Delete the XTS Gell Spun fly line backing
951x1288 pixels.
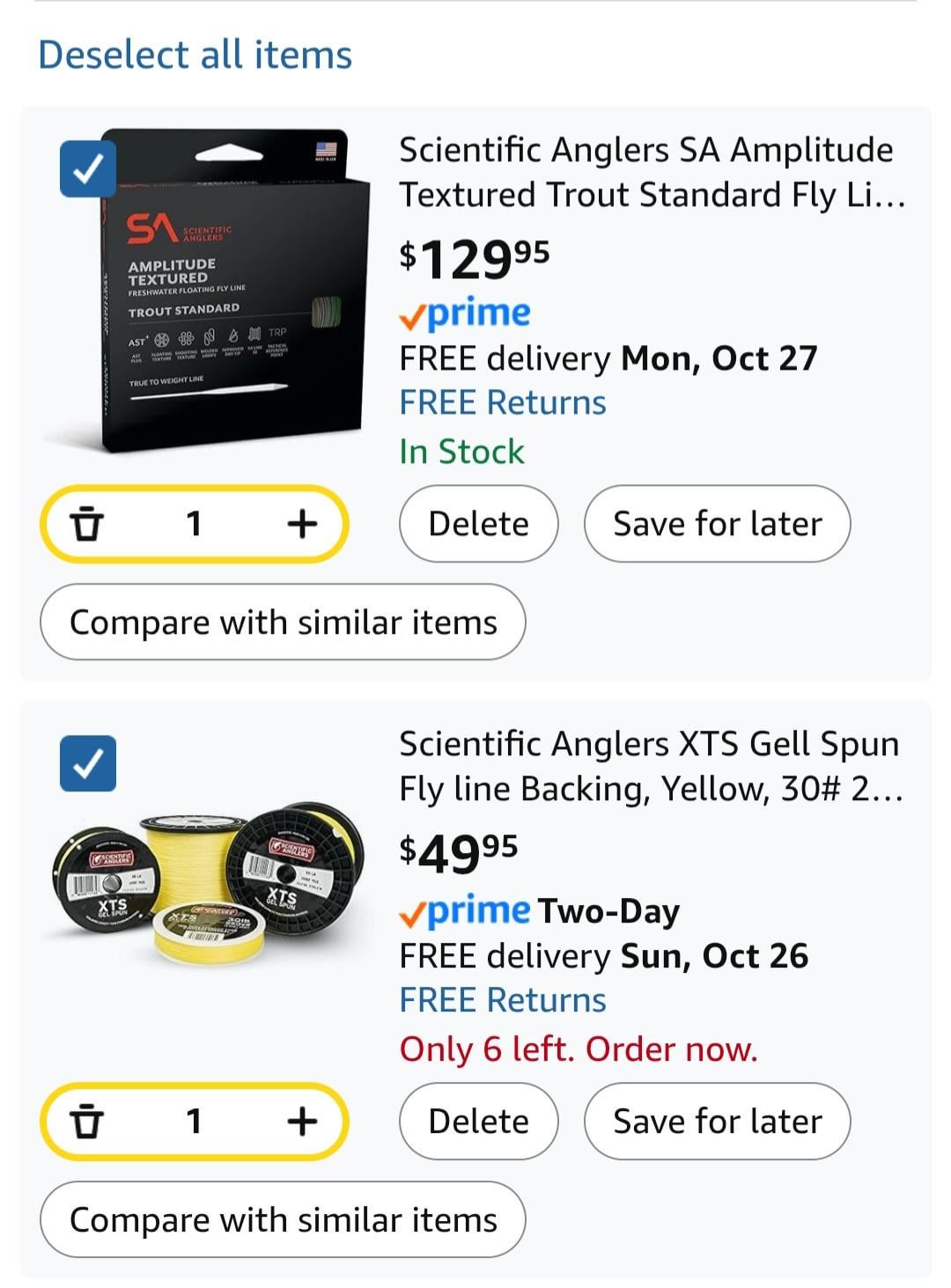[478, 1122]
